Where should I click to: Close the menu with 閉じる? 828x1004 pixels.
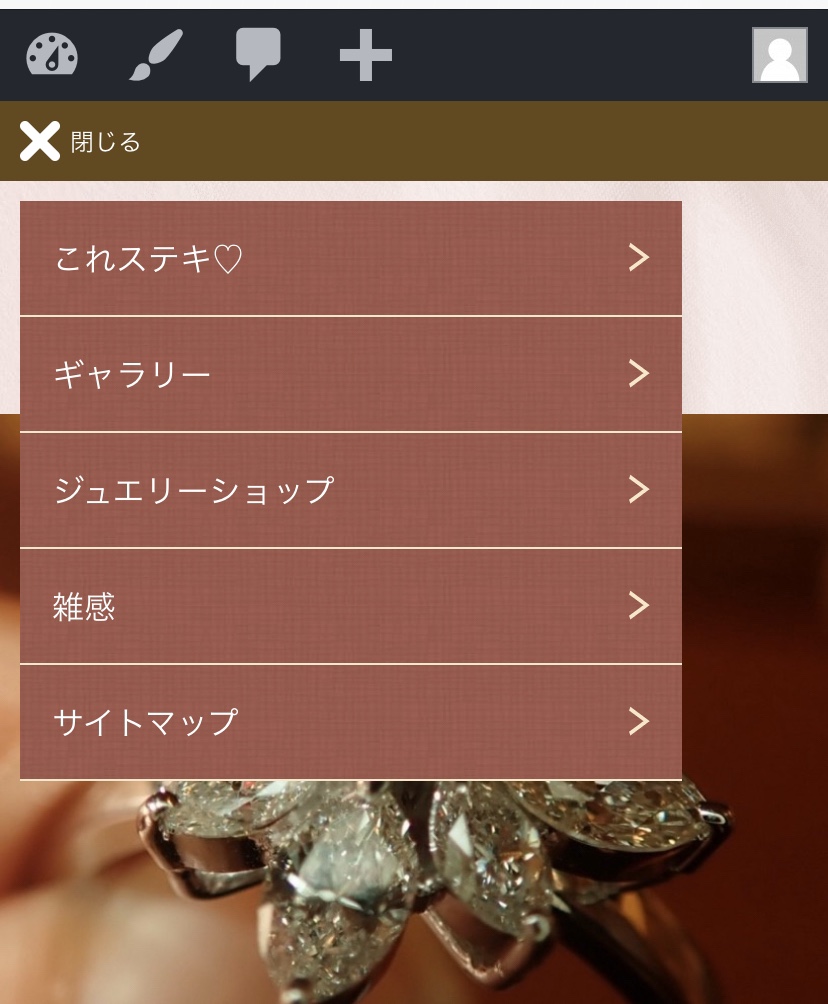point(80,142)
